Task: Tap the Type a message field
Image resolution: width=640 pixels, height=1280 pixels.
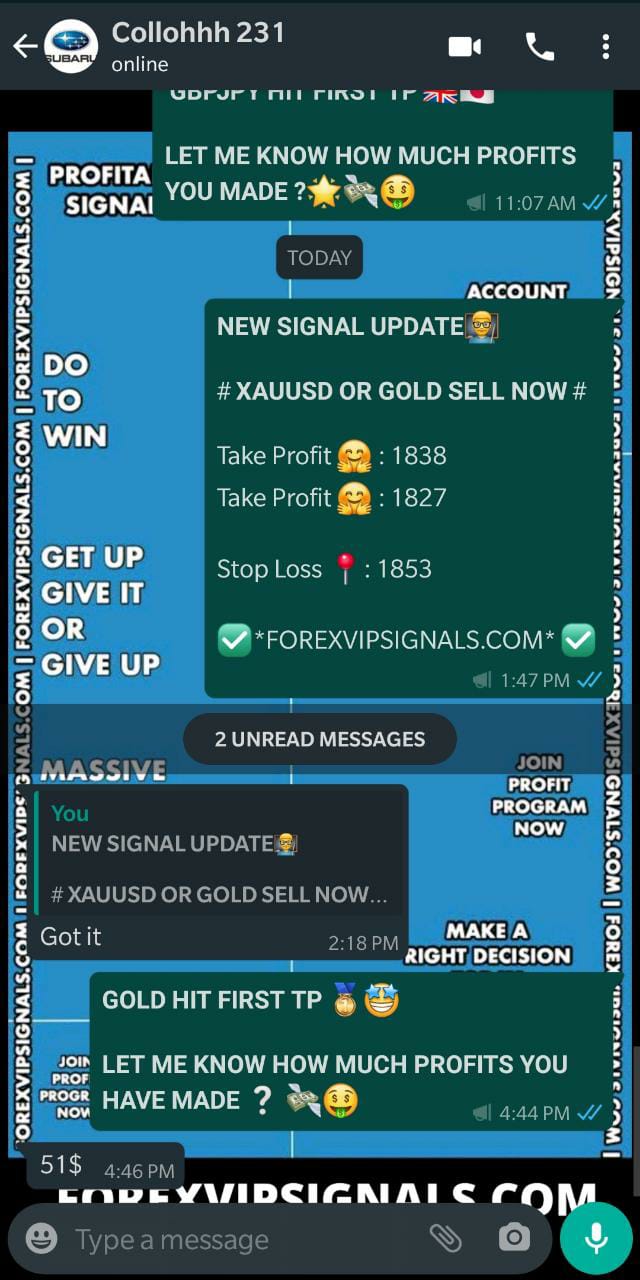Action: [x=240, y=1240]
